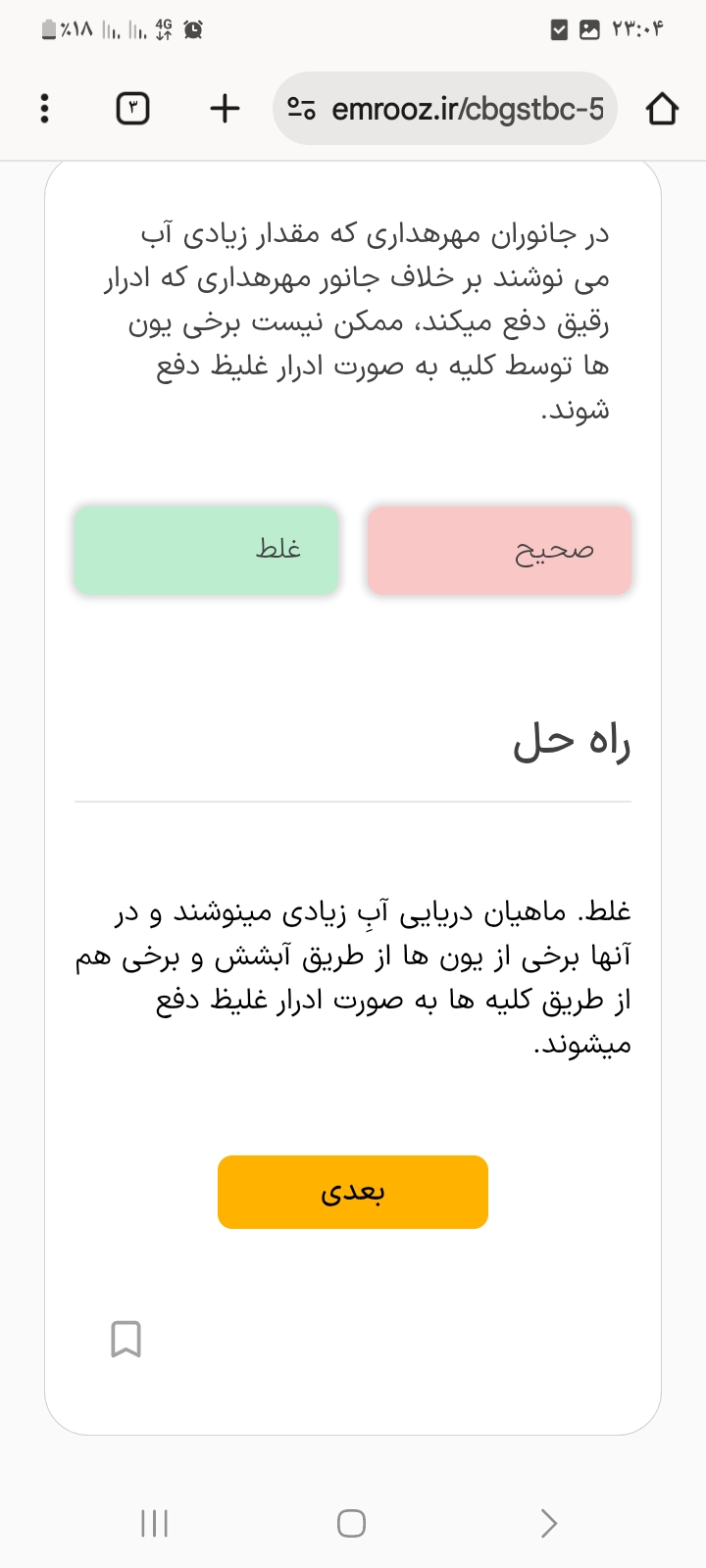Select the صحیح answer option
This screenshot has height=1568, width=706.
pyautogui.click(x=499, y=550)
